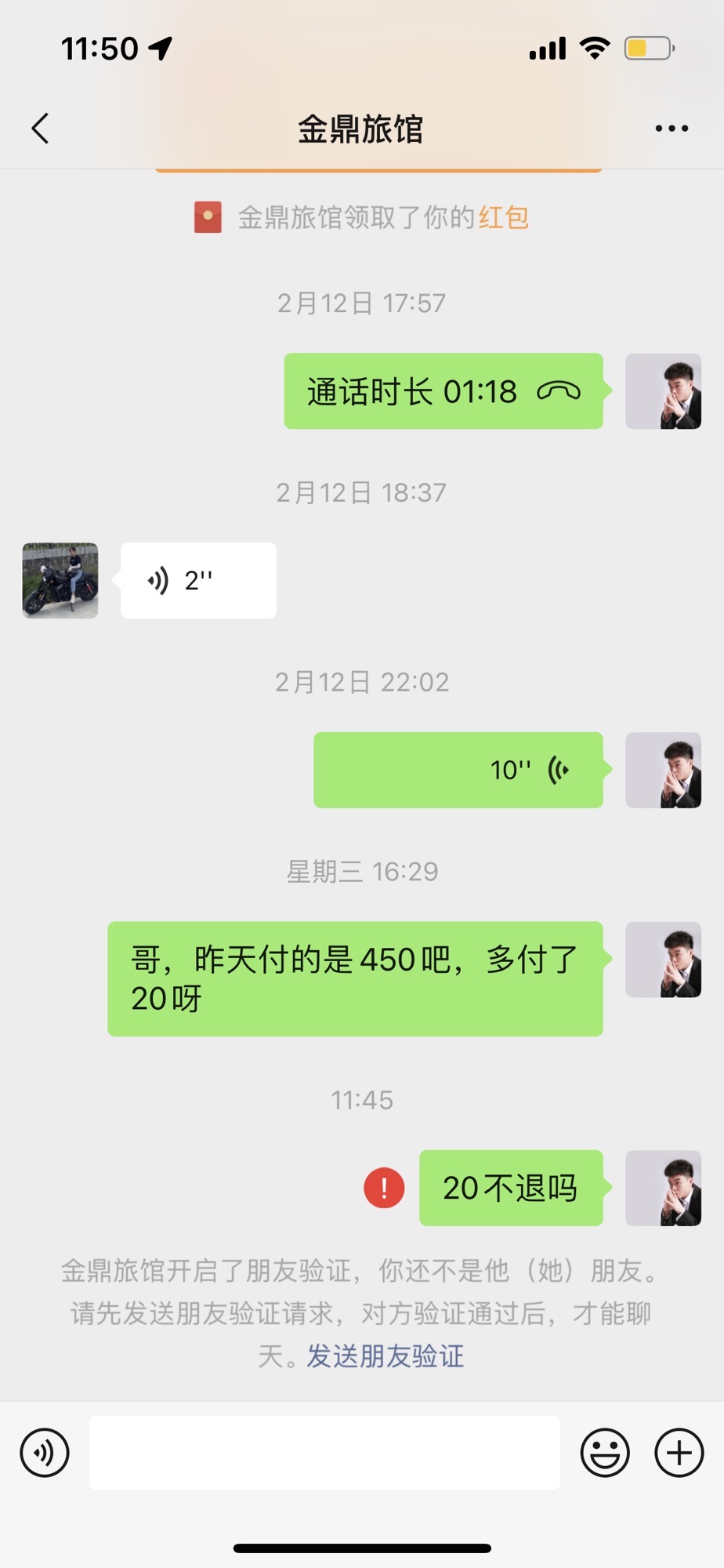Tap 发送朋友验证 link
Image resolution: width=724 pixels, height=1568 pixels.
click(x=385, y=1356)
